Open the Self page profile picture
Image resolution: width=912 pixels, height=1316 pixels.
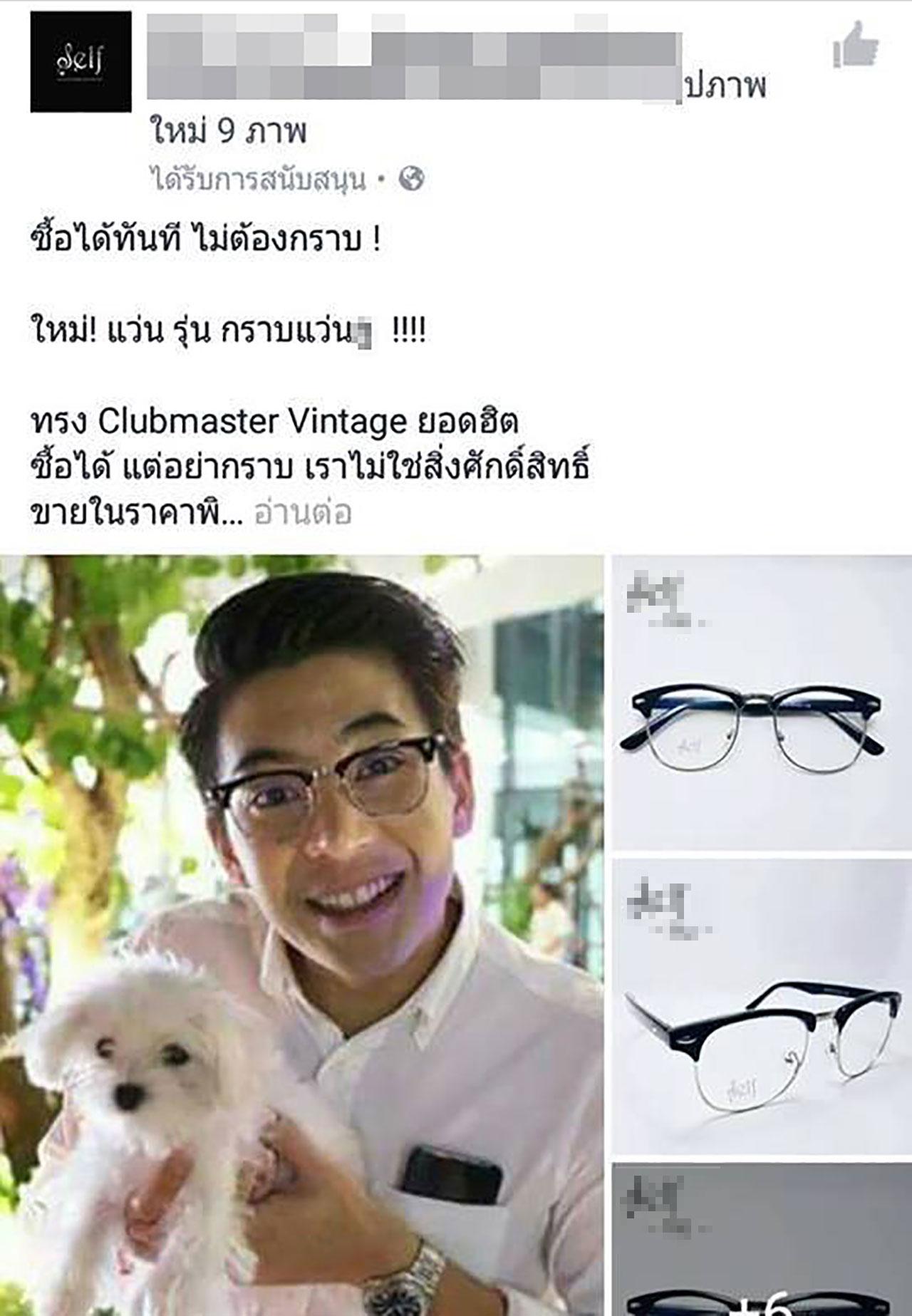(x=81, y=63)
